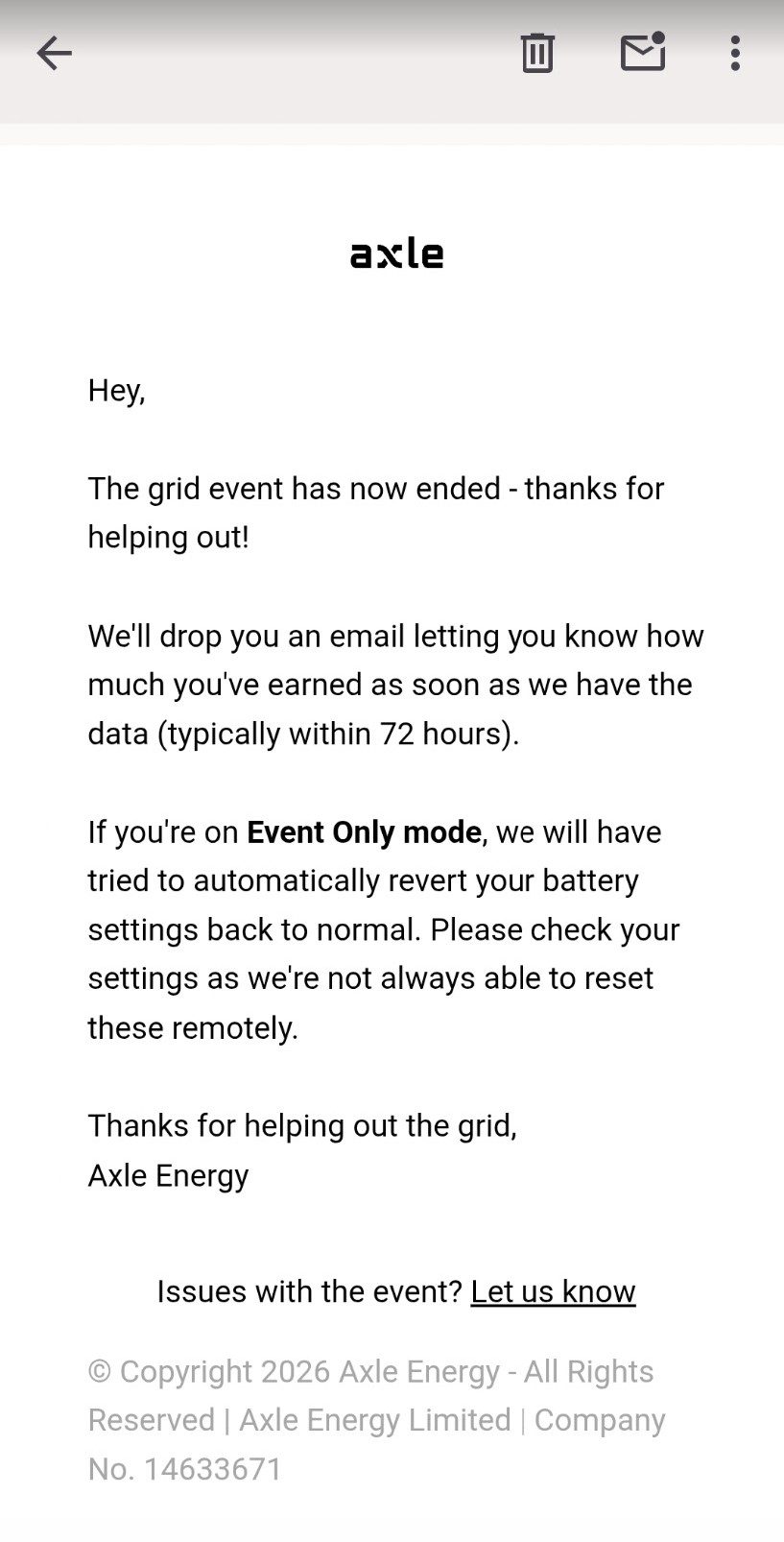Open the three-dot overflow menu
The height and width of the screenshot is (1542, 784).
pyautogui.click(x=735, y=54)
